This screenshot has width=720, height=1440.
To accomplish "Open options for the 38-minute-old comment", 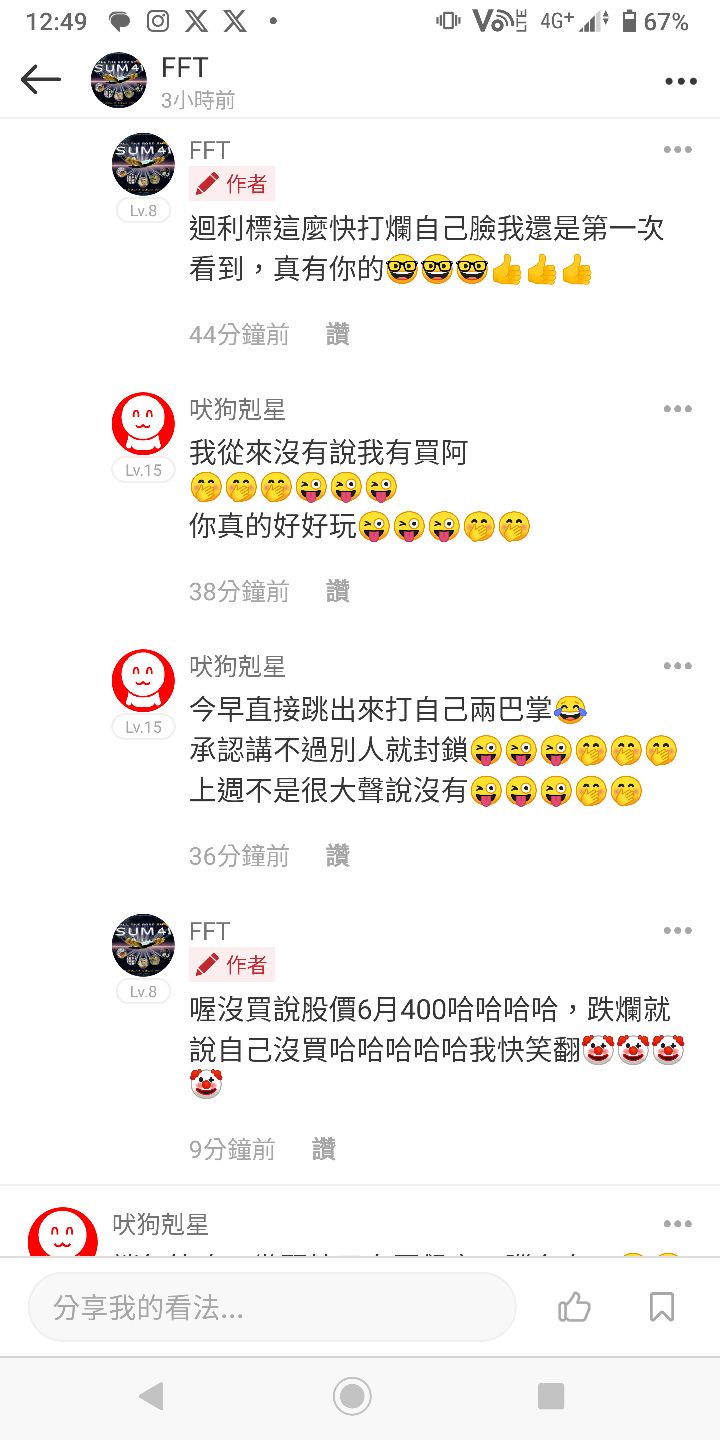I will pyautogui.click(x=677, y=409).
